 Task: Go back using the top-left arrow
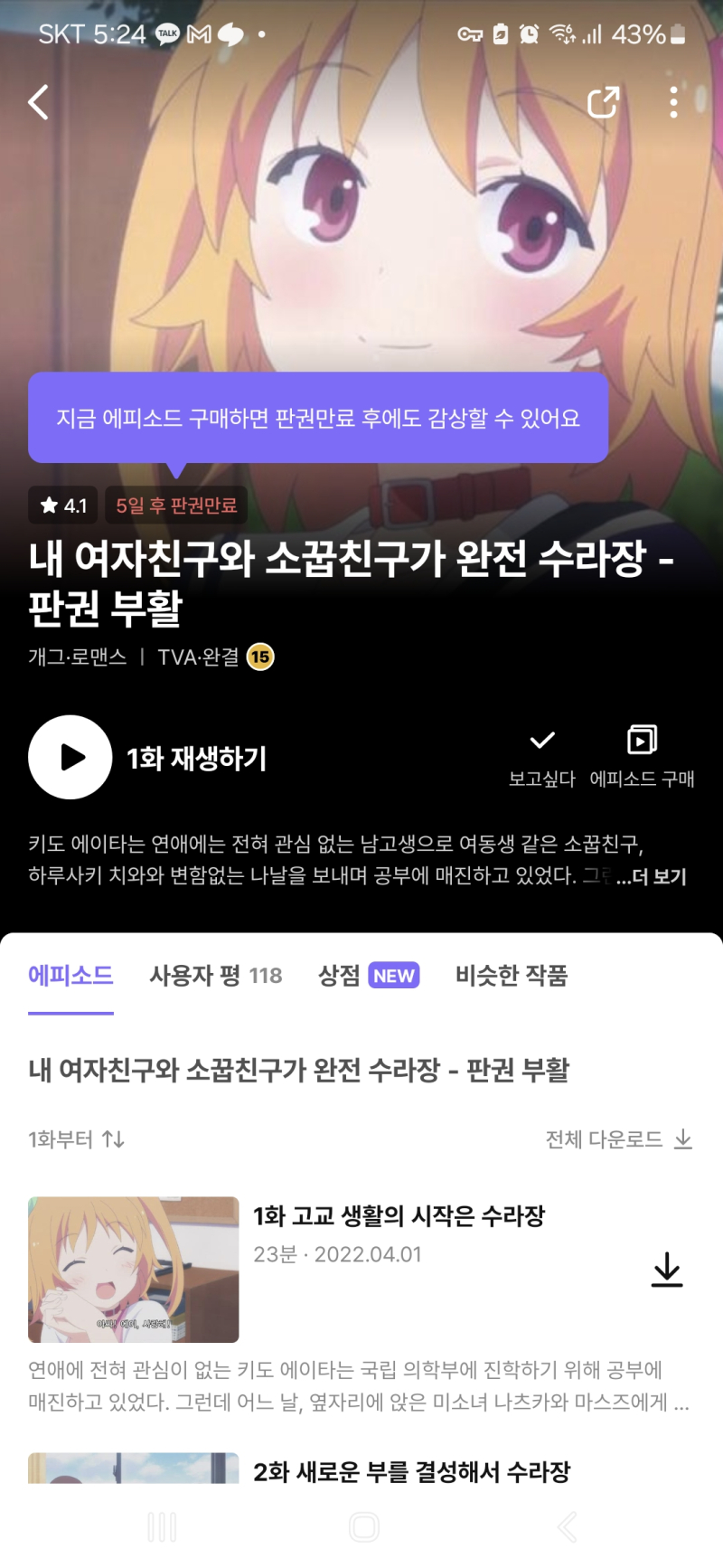pos(39,102)
